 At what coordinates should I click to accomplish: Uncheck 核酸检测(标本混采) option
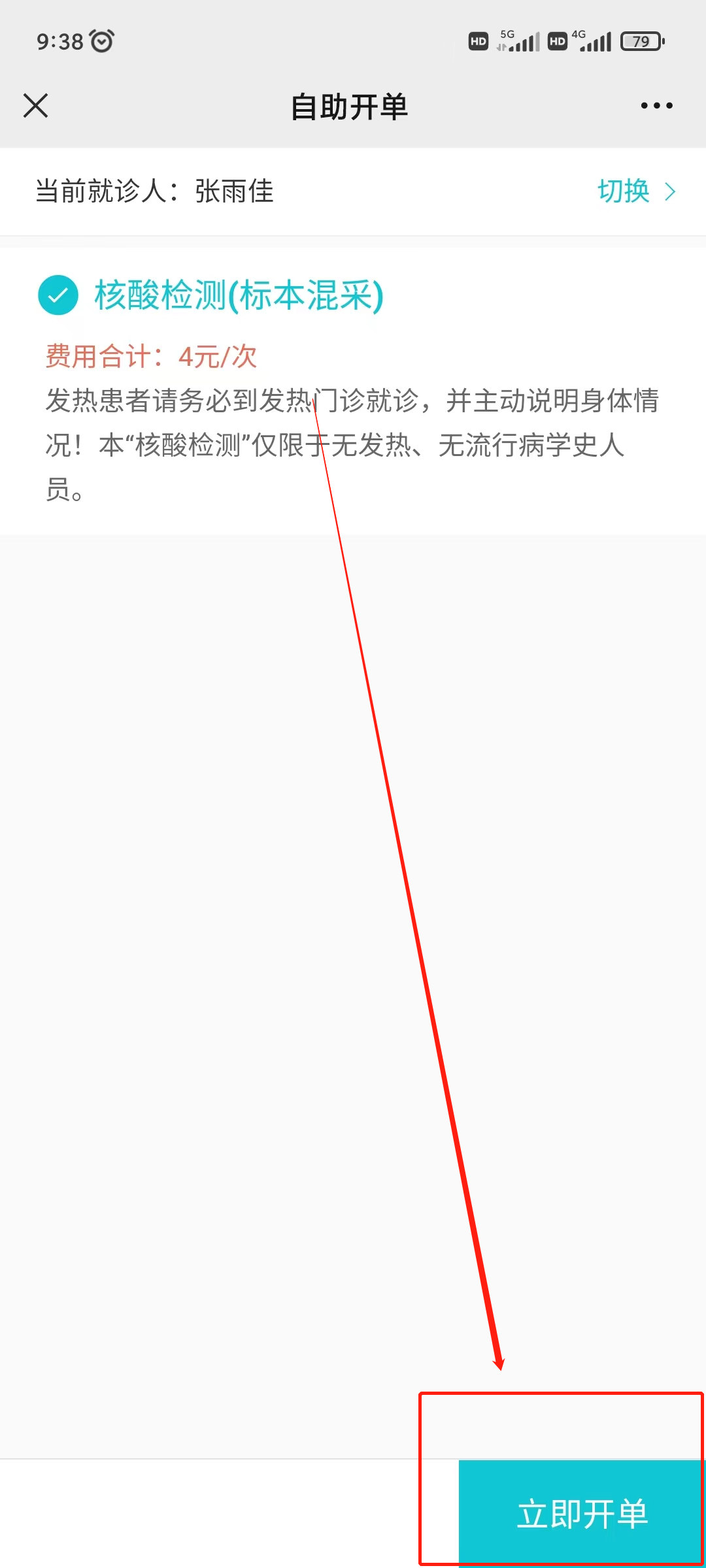(x=58, y=295)
